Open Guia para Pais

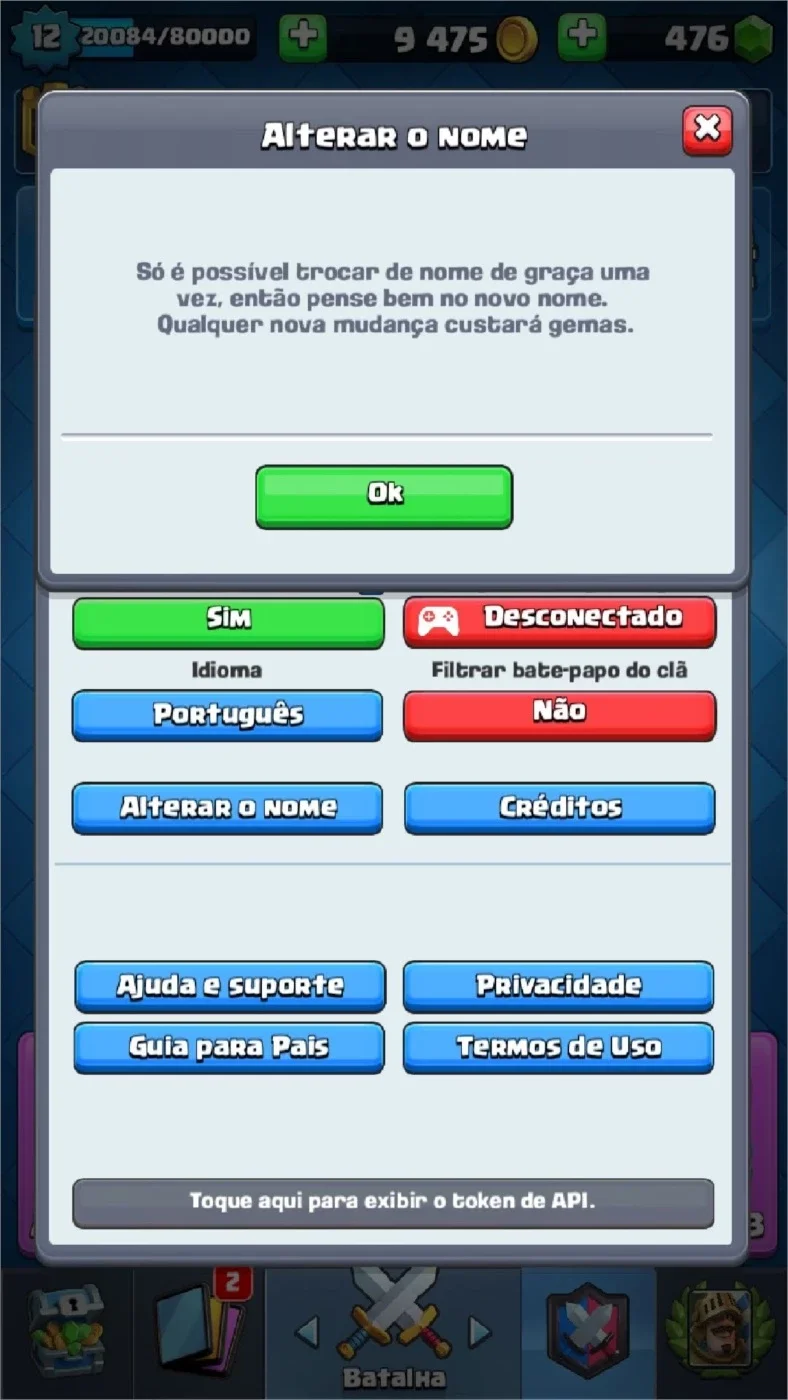(229, 1047)
